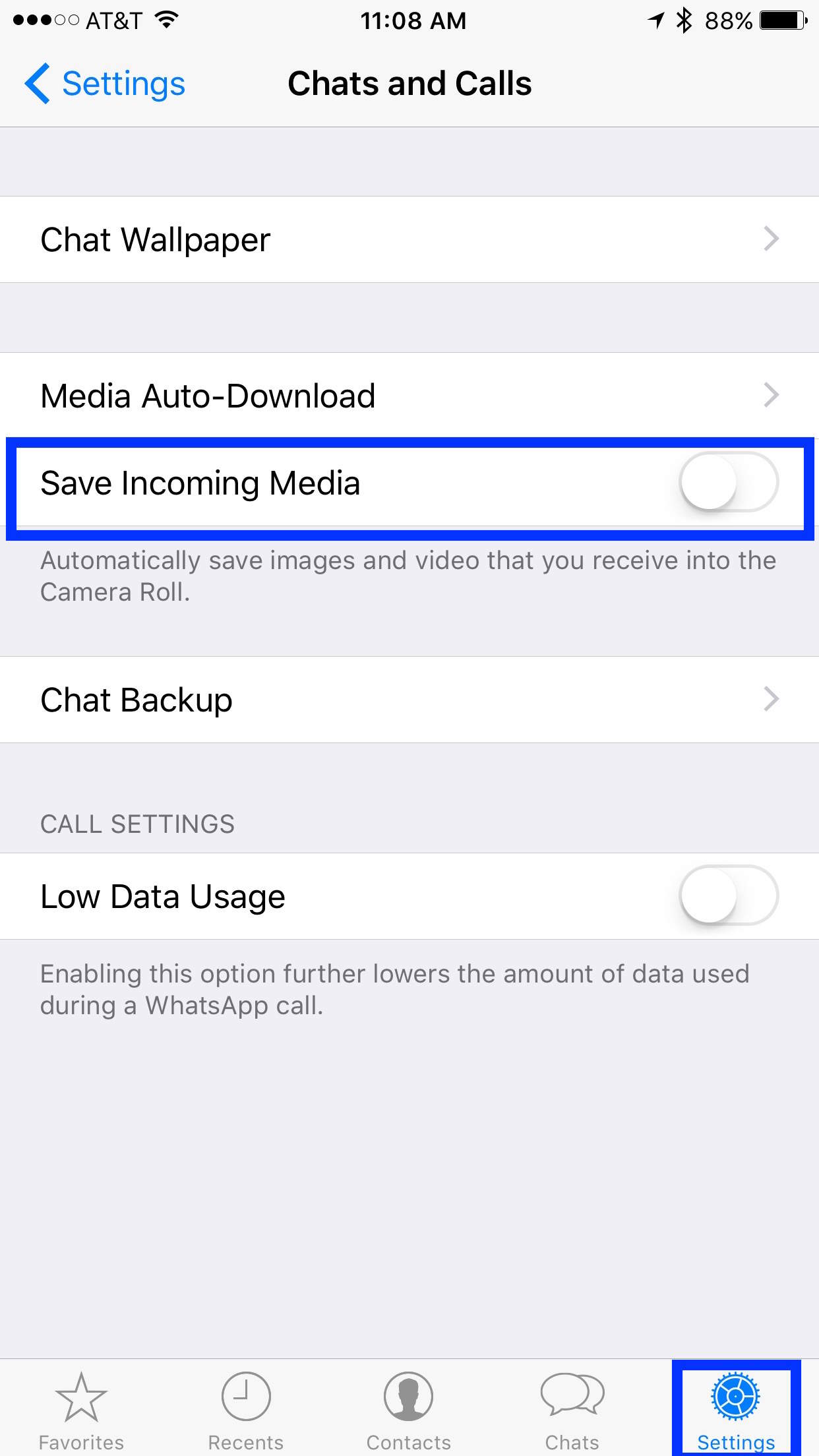Screen dimensions: 819x1456
Task: Turn on Low Data Usage
Action: [729, 896]
